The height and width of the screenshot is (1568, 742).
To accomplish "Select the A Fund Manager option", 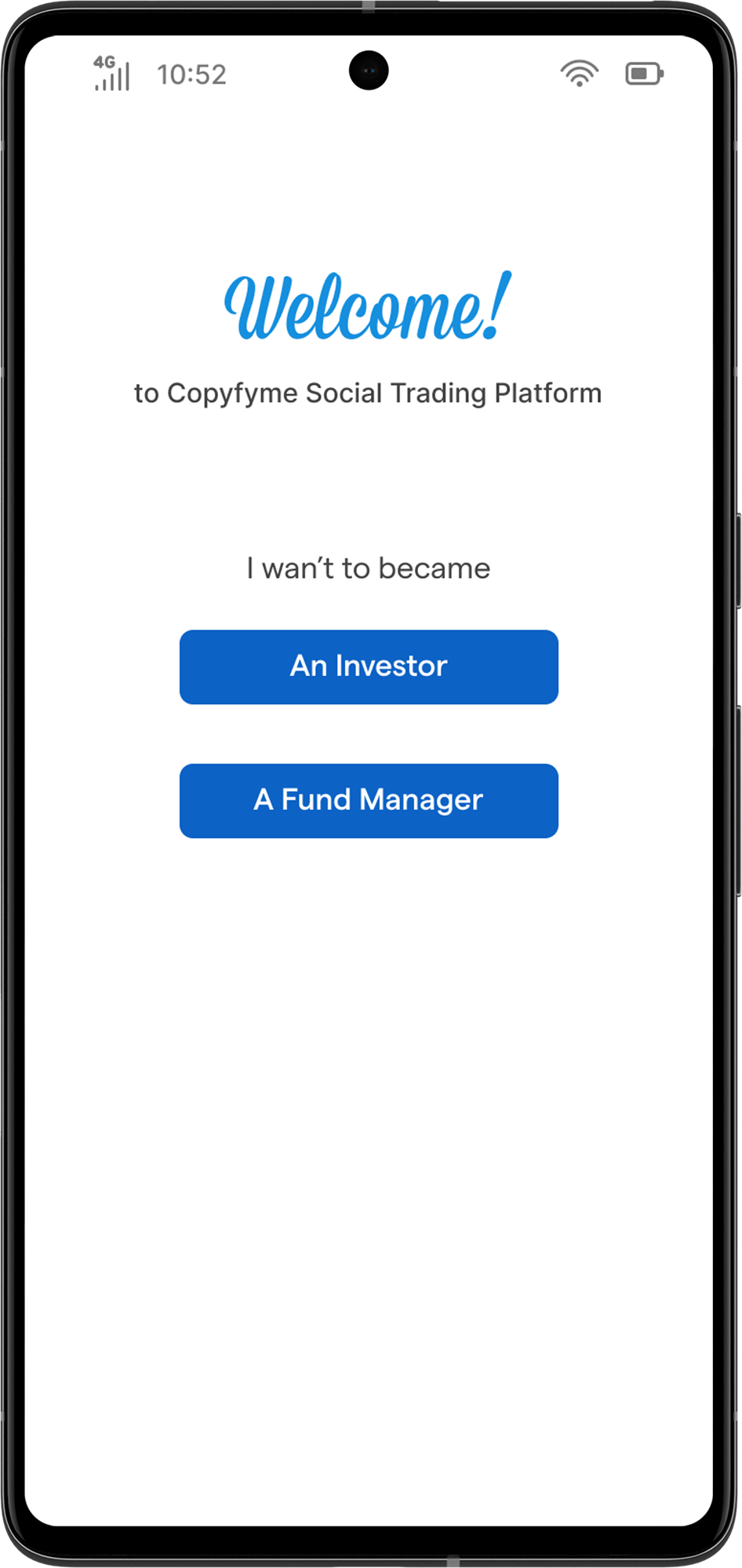I will coord(369,800).
